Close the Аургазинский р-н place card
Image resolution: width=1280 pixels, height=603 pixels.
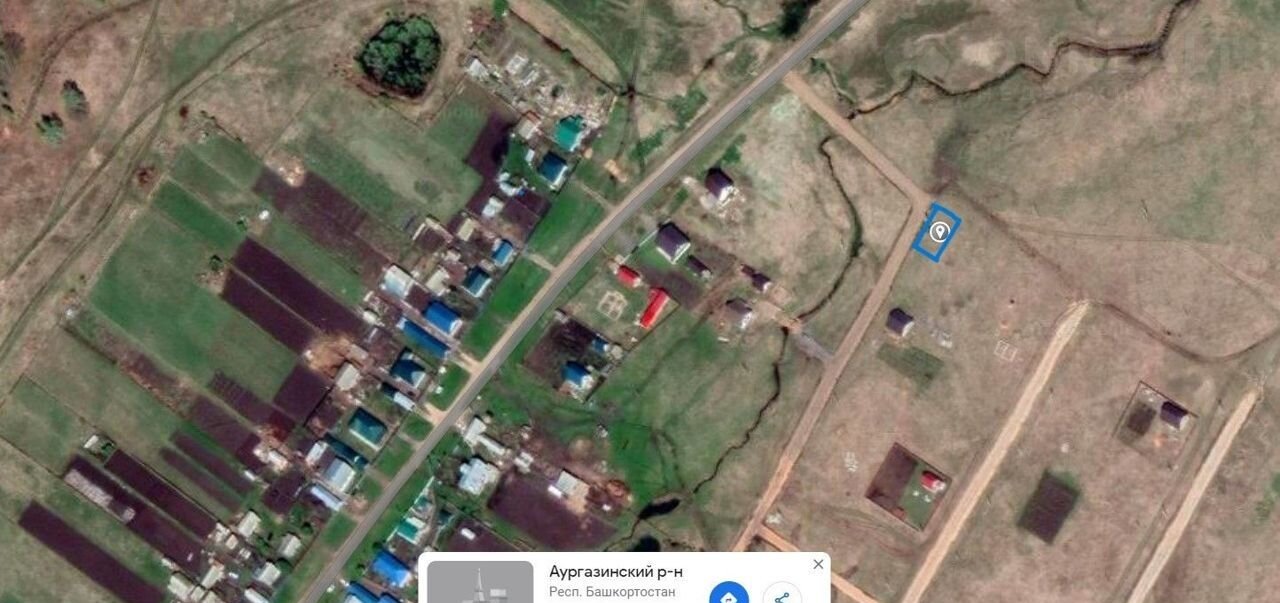tap(818, 565)
